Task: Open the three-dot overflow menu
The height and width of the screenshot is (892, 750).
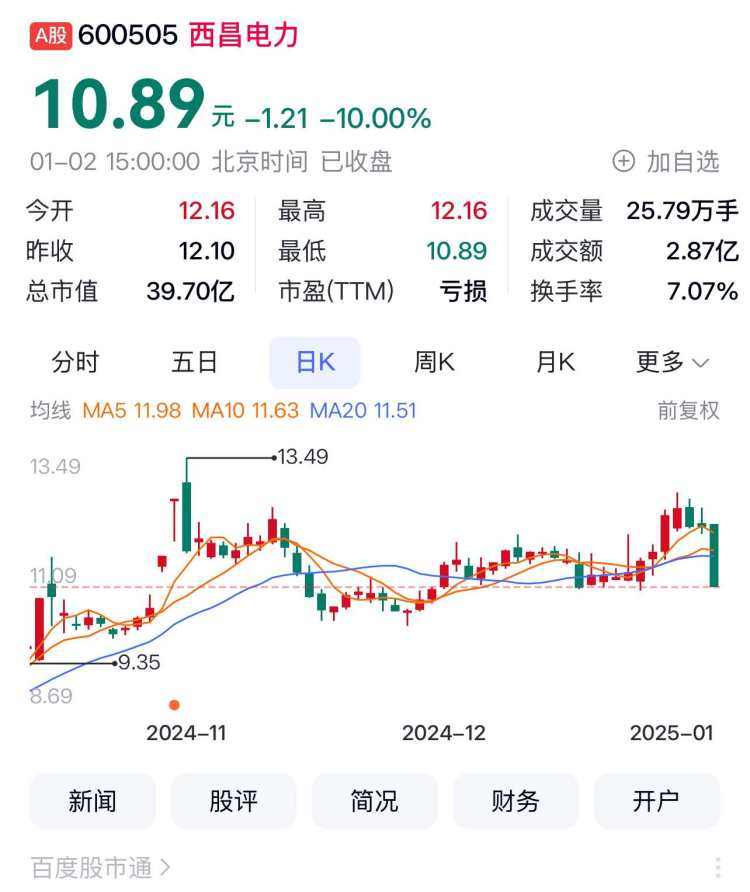Action: (717, 867)
